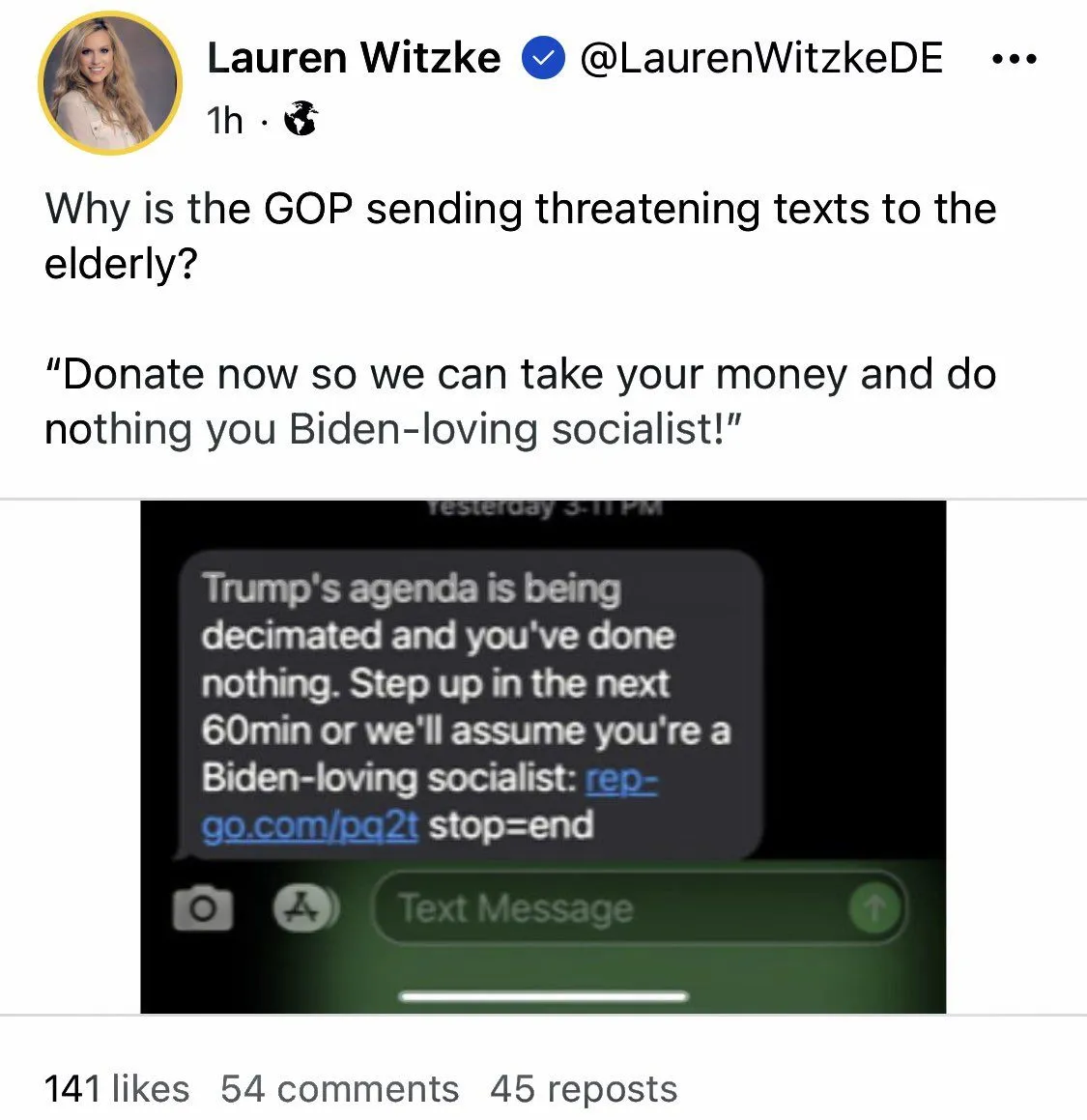Open Lauren Witzke's profile picture
This screenshot has height=1120, width=1087.
109,83
